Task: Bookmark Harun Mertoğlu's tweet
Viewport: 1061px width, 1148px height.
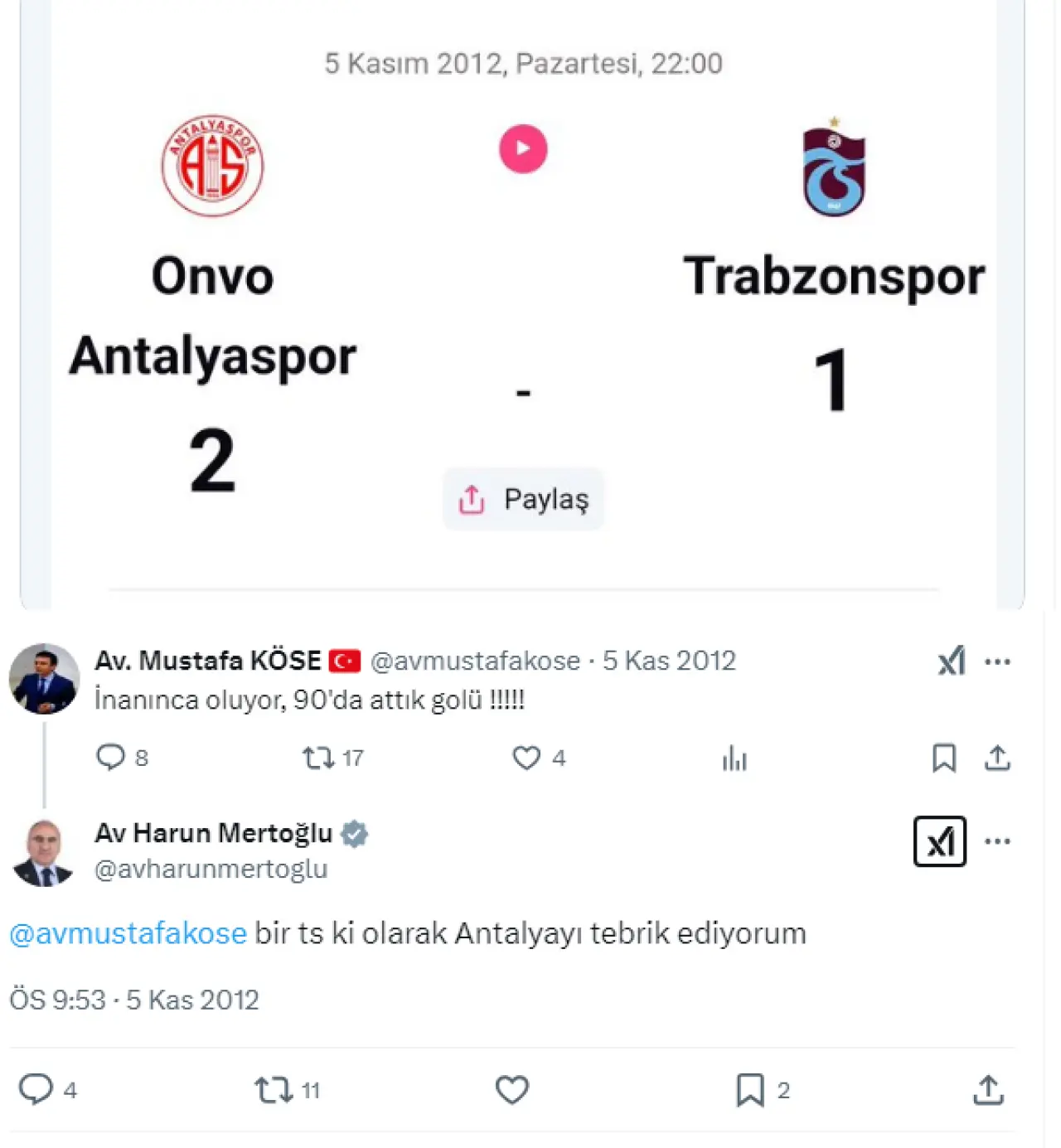Action: (x=750, y=1089)
